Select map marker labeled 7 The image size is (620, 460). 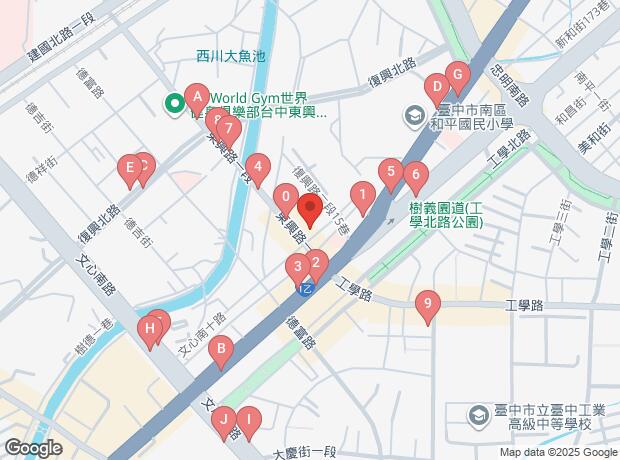(230, 128)
